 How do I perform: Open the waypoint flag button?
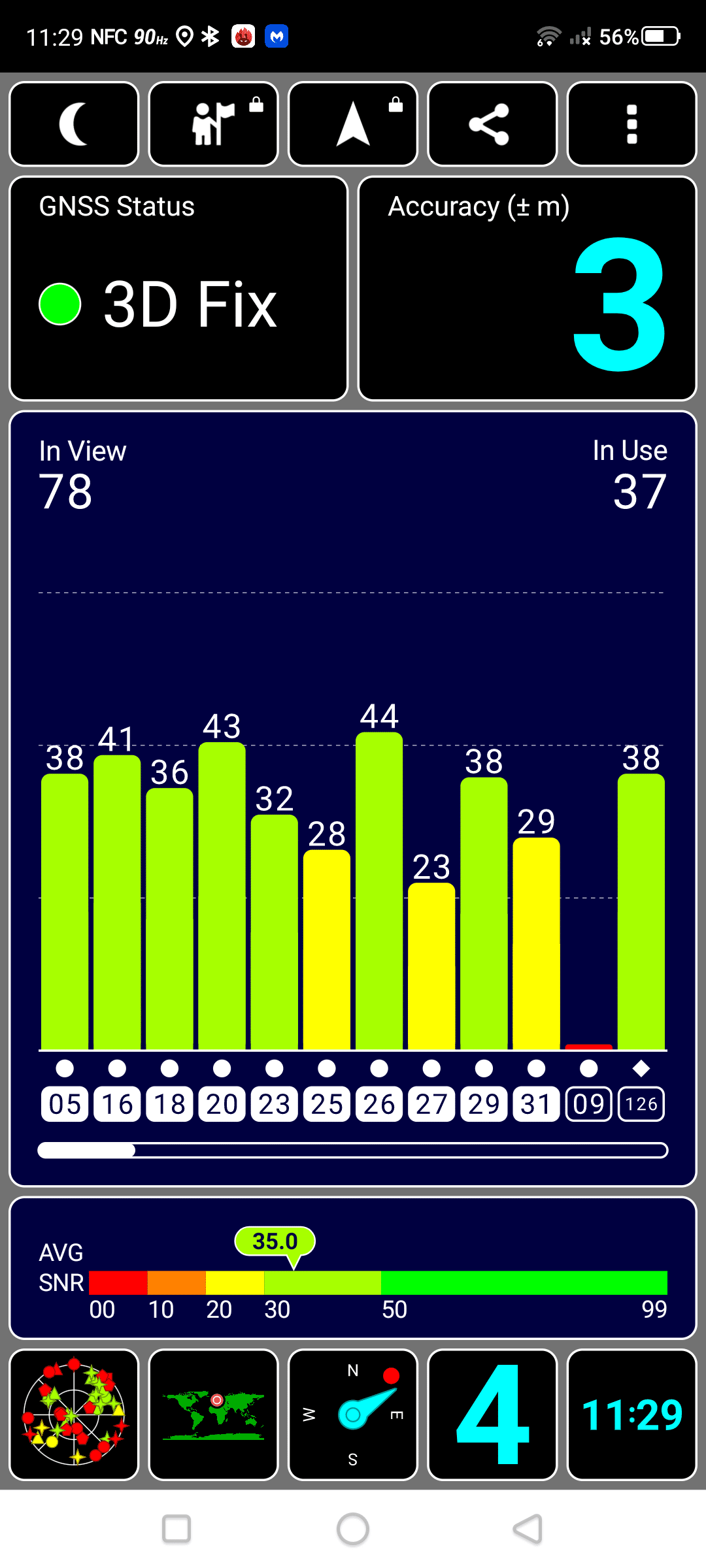pos(214,124)
